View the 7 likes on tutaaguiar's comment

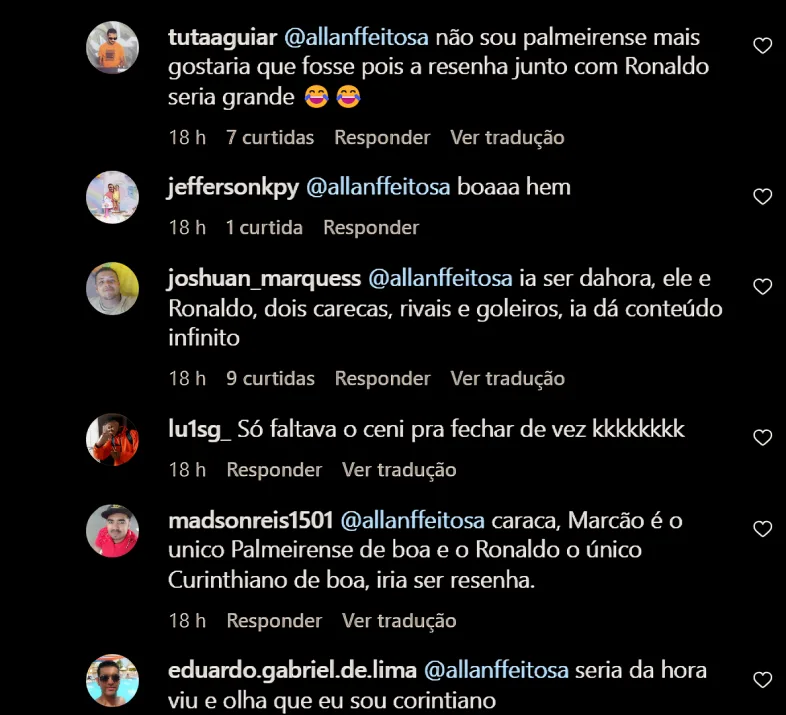click(x=270, y=137)
